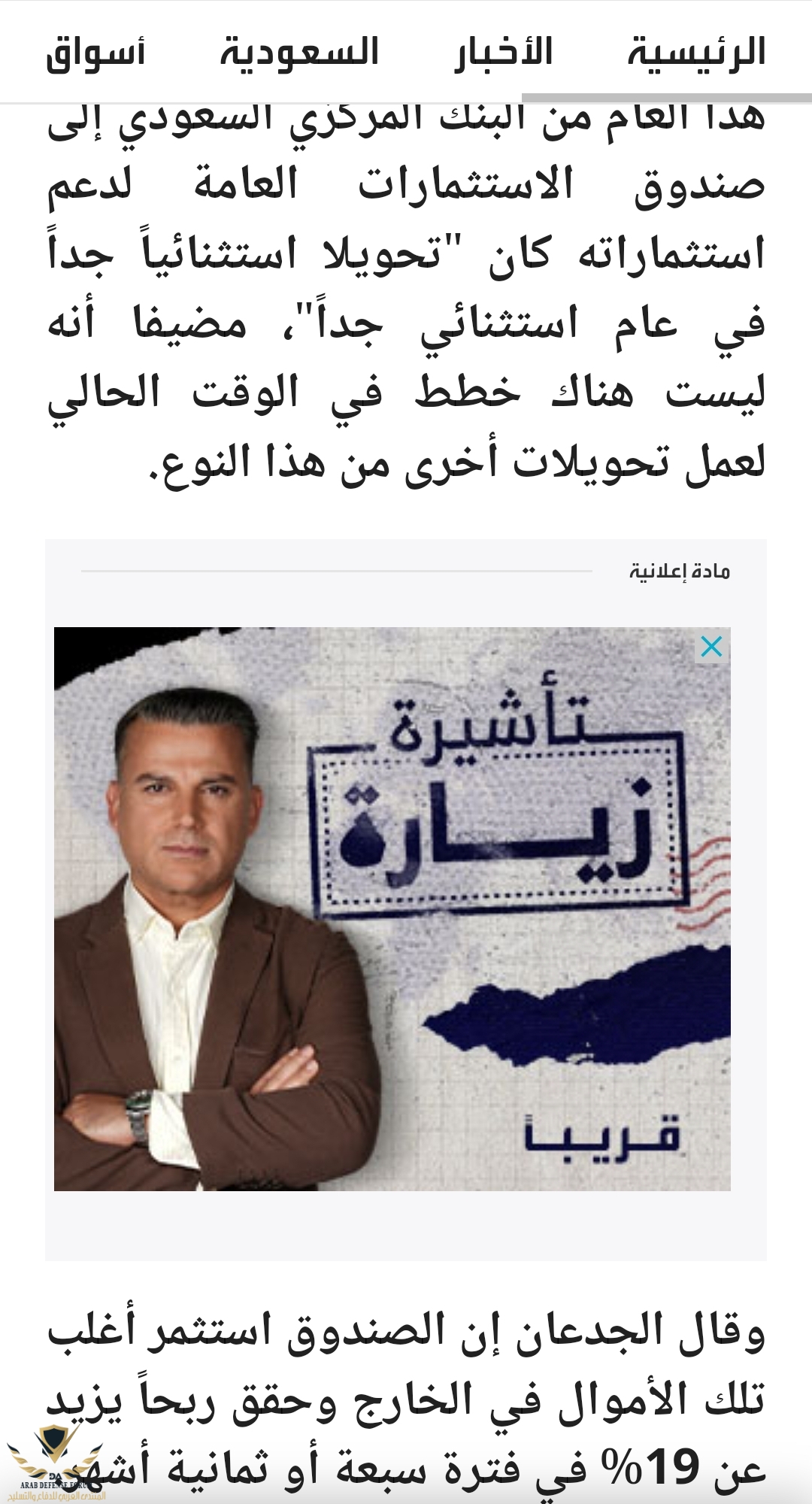Open the تأشيرة زيارة ad banner

pos(391,910)
